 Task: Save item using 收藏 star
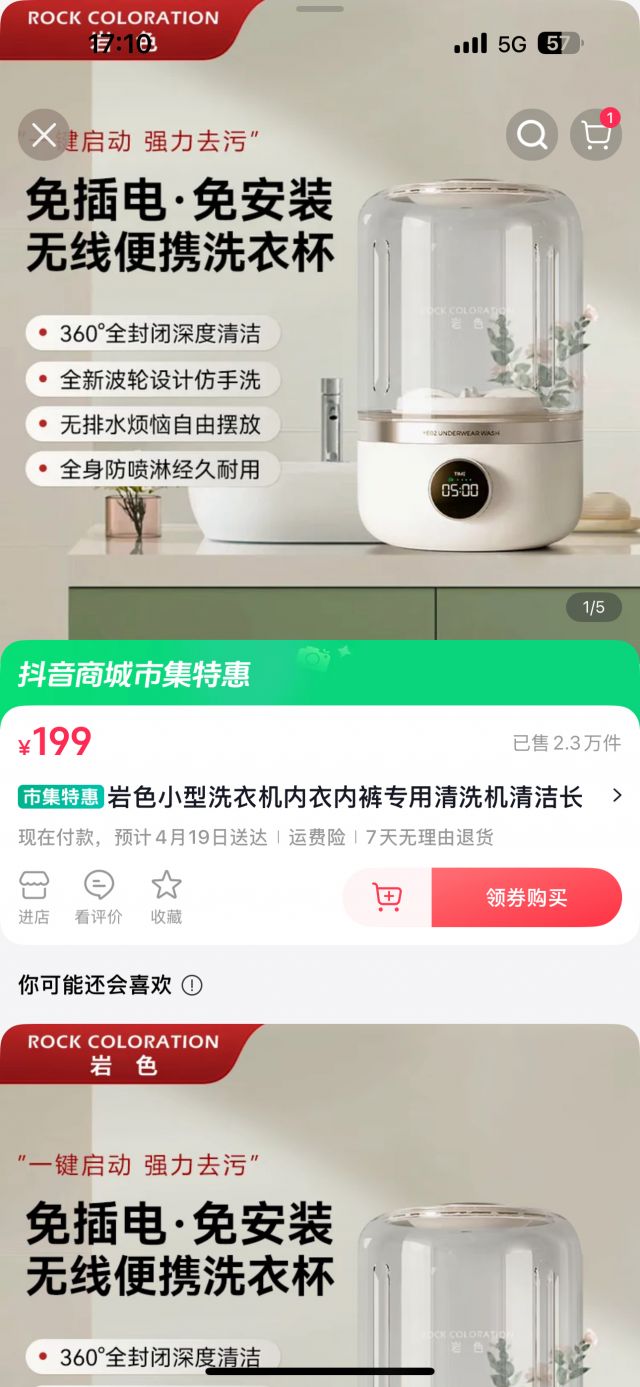tap(166, 897)
